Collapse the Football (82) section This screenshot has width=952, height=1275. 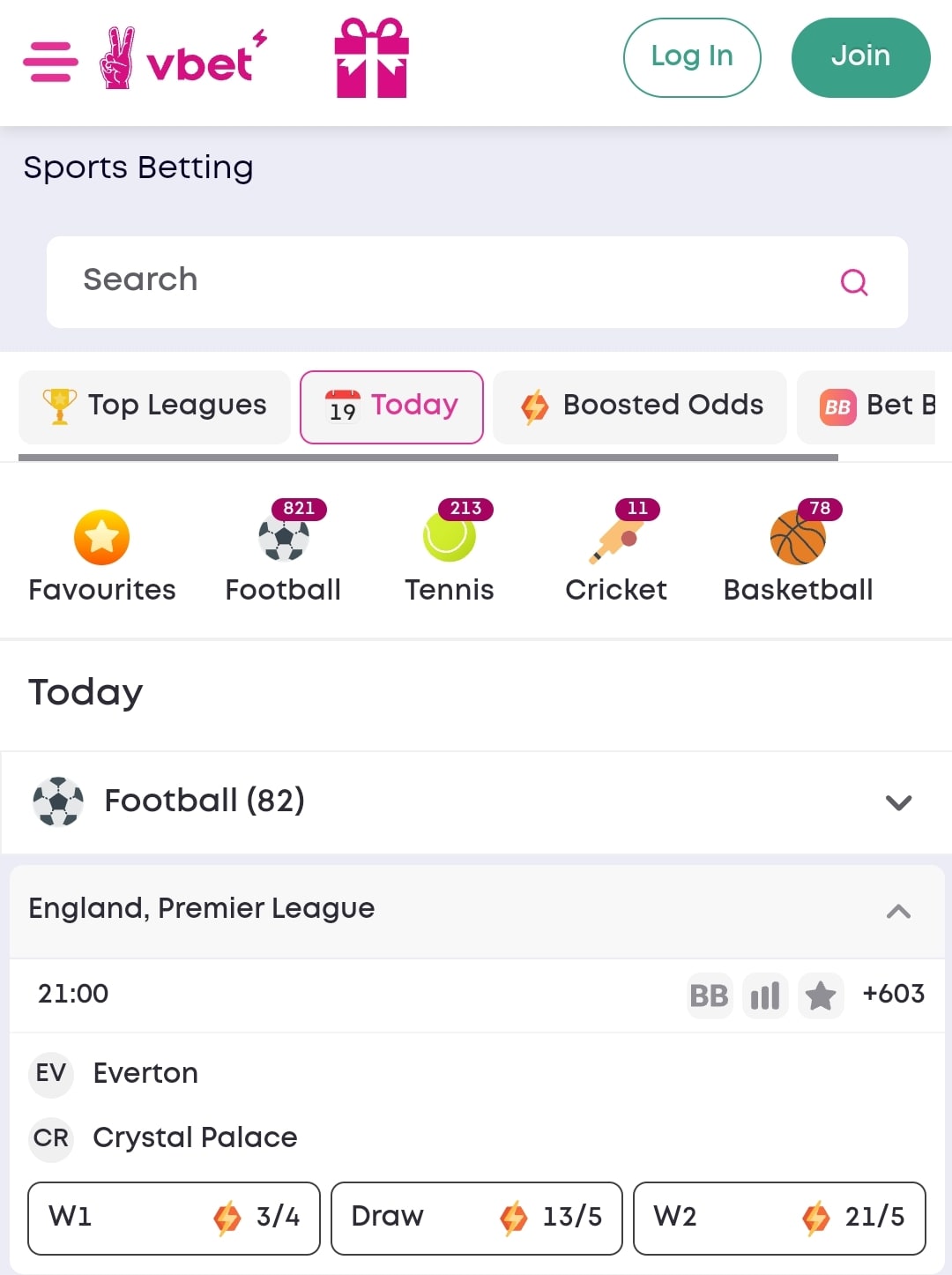[898, 802]
